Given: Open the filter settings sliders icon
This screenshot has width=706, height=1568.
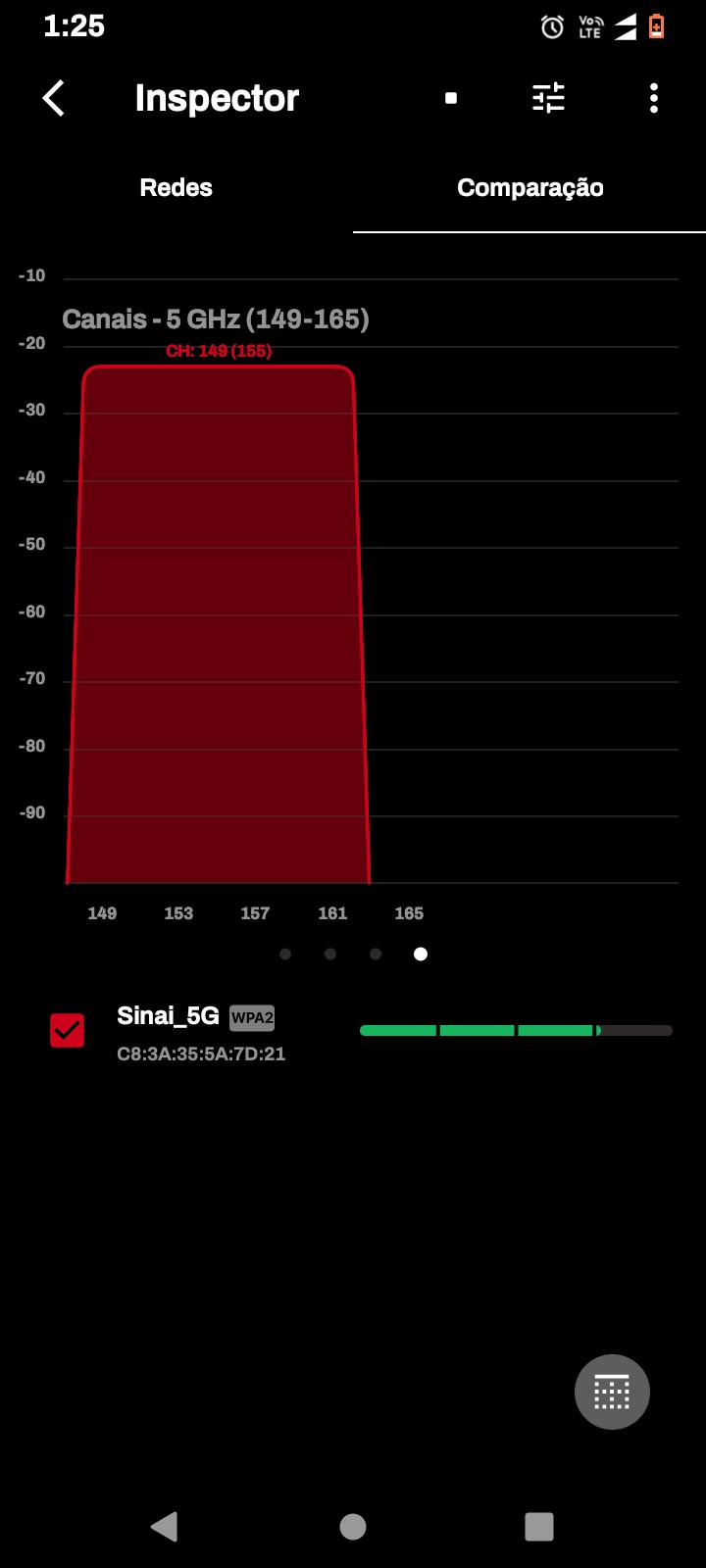Looking at the screenshot, I should [x=548, y=98].
